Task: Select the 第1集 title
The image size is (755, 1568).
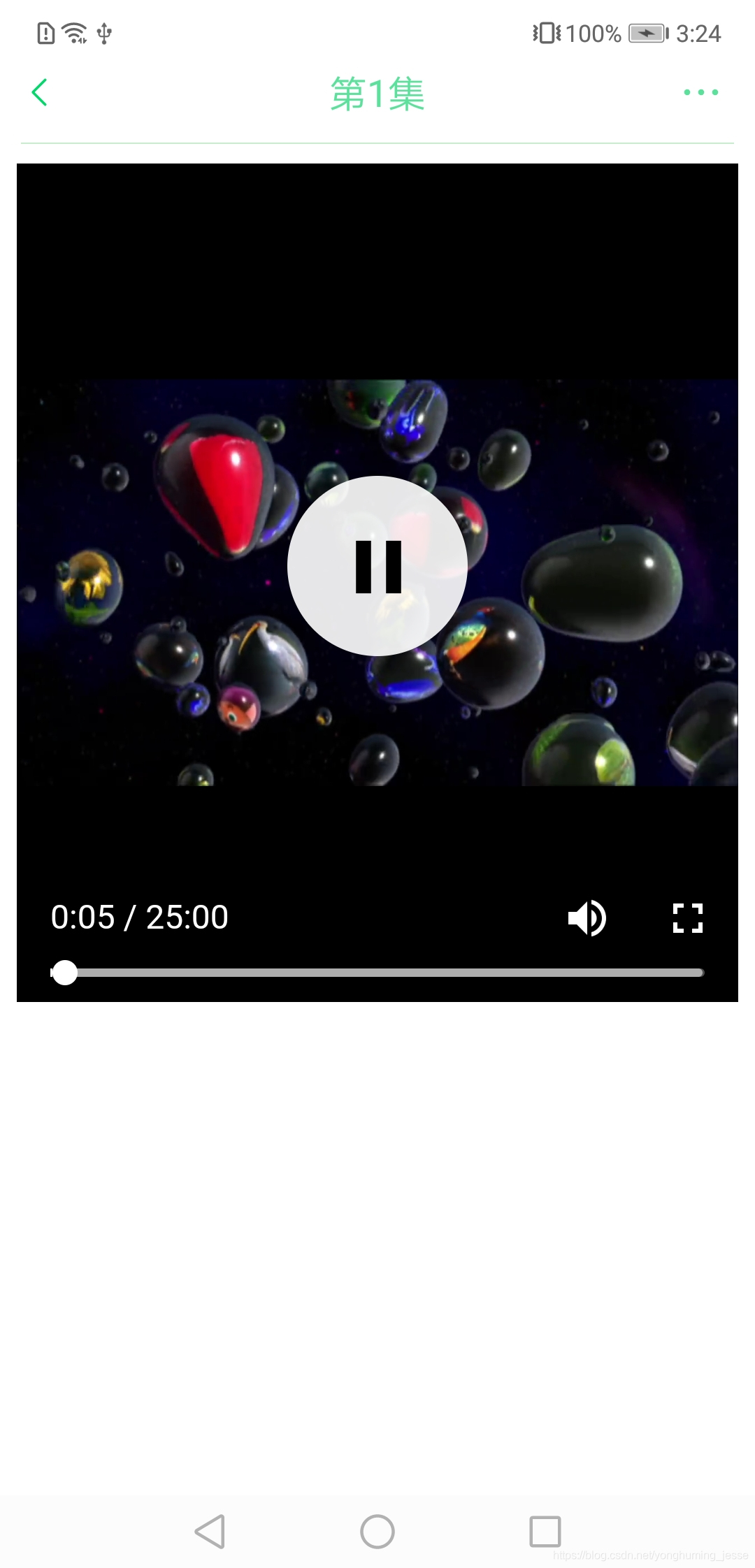Action: click(377, 93)
